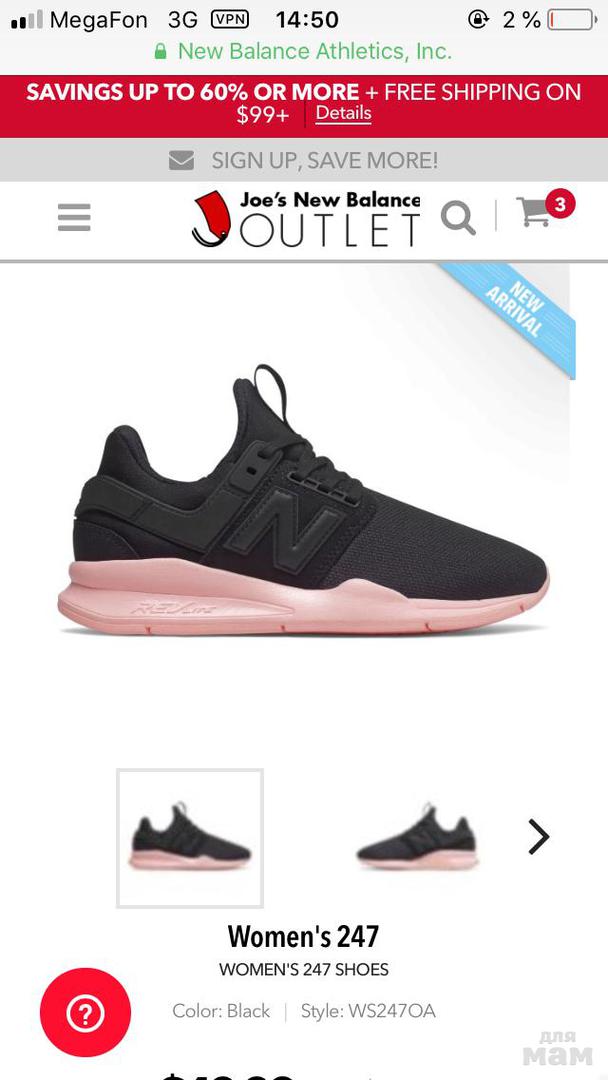
Task: Enlarge the main Women's 247 shoe image
Action: 303,500
